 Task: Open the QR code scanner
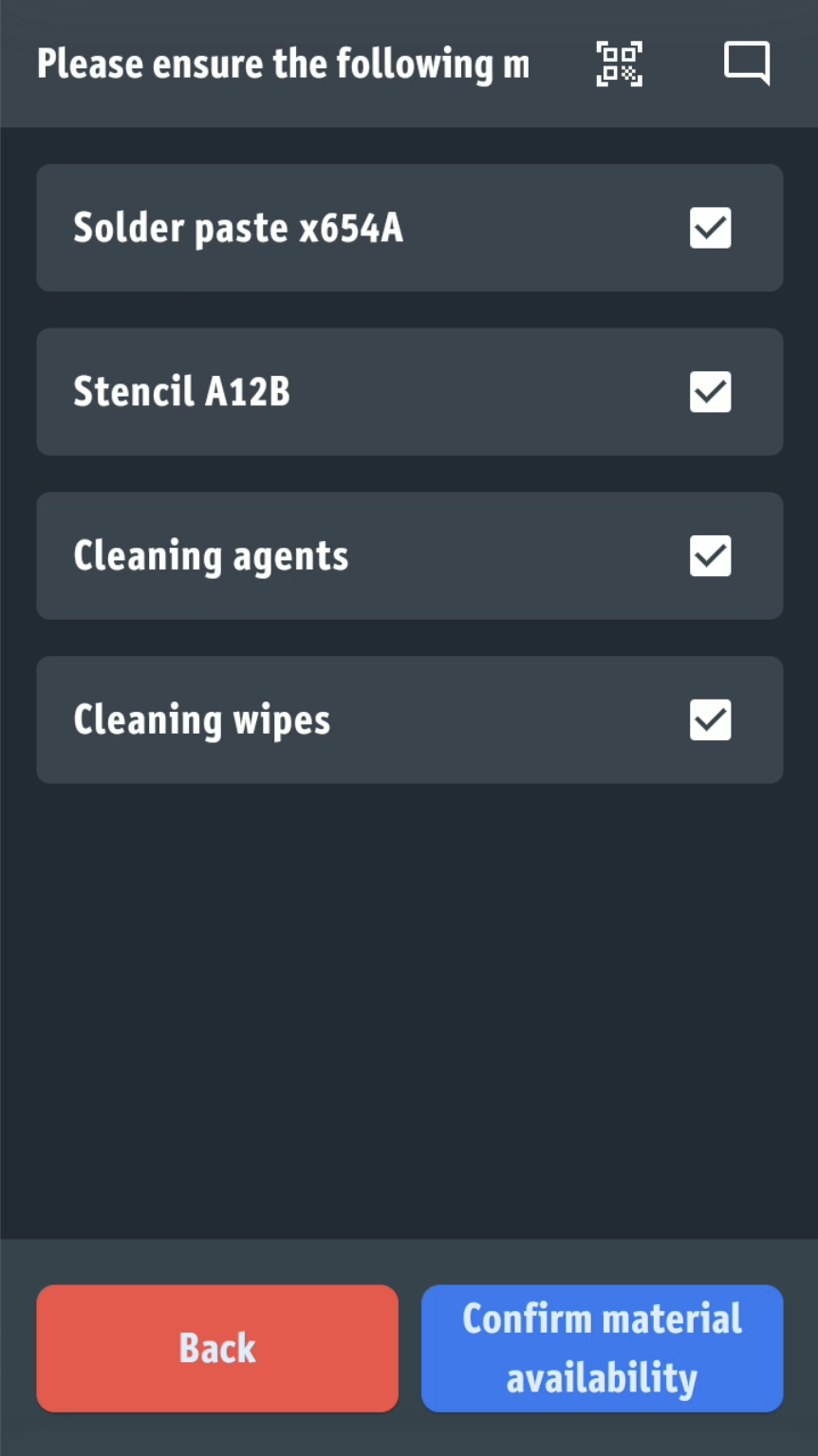coord(619,64)
